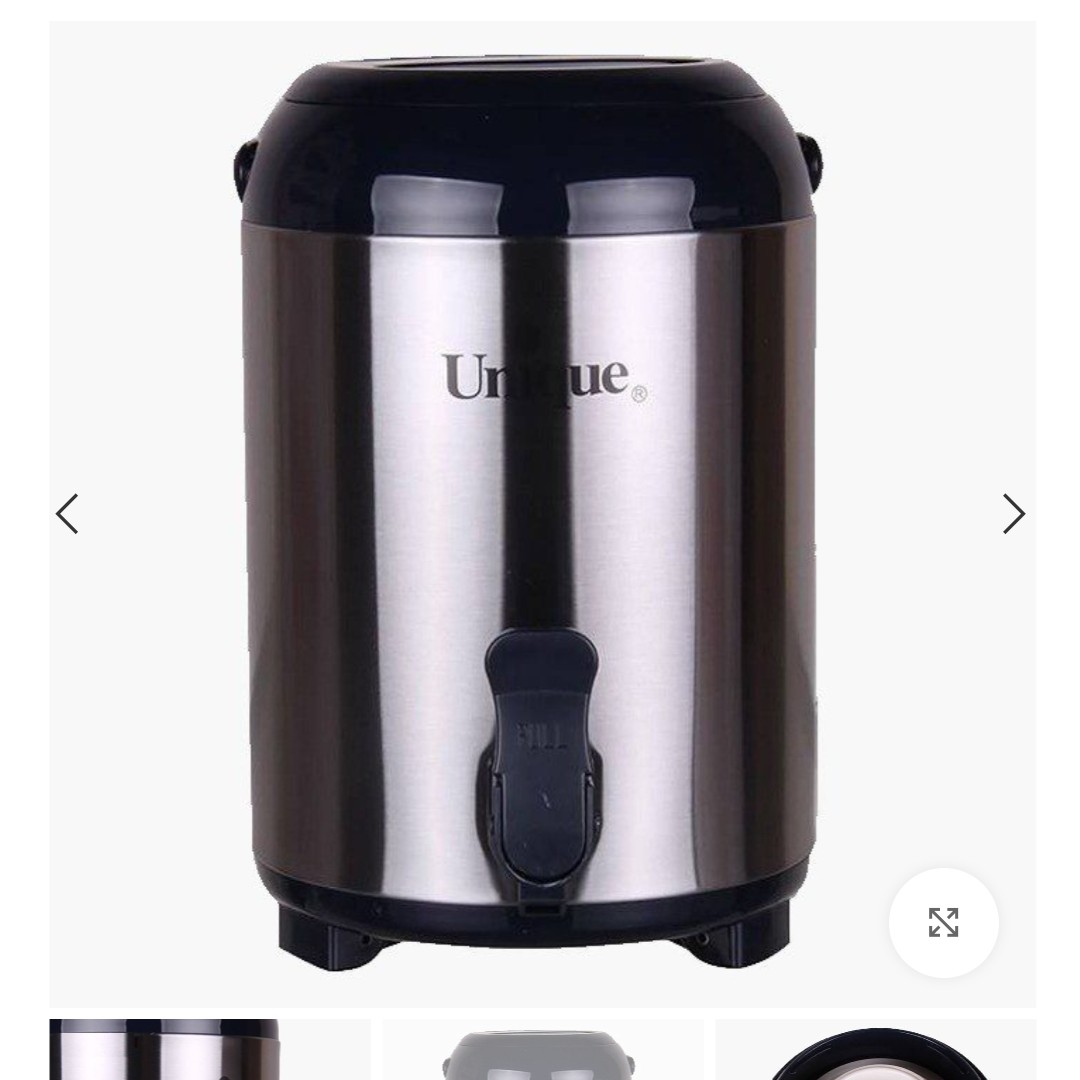The width and height of the screenshot is (1080, 1080).
Task: Select the thumbnail showing the steel body close-up
Action: tap(209, 1050)
